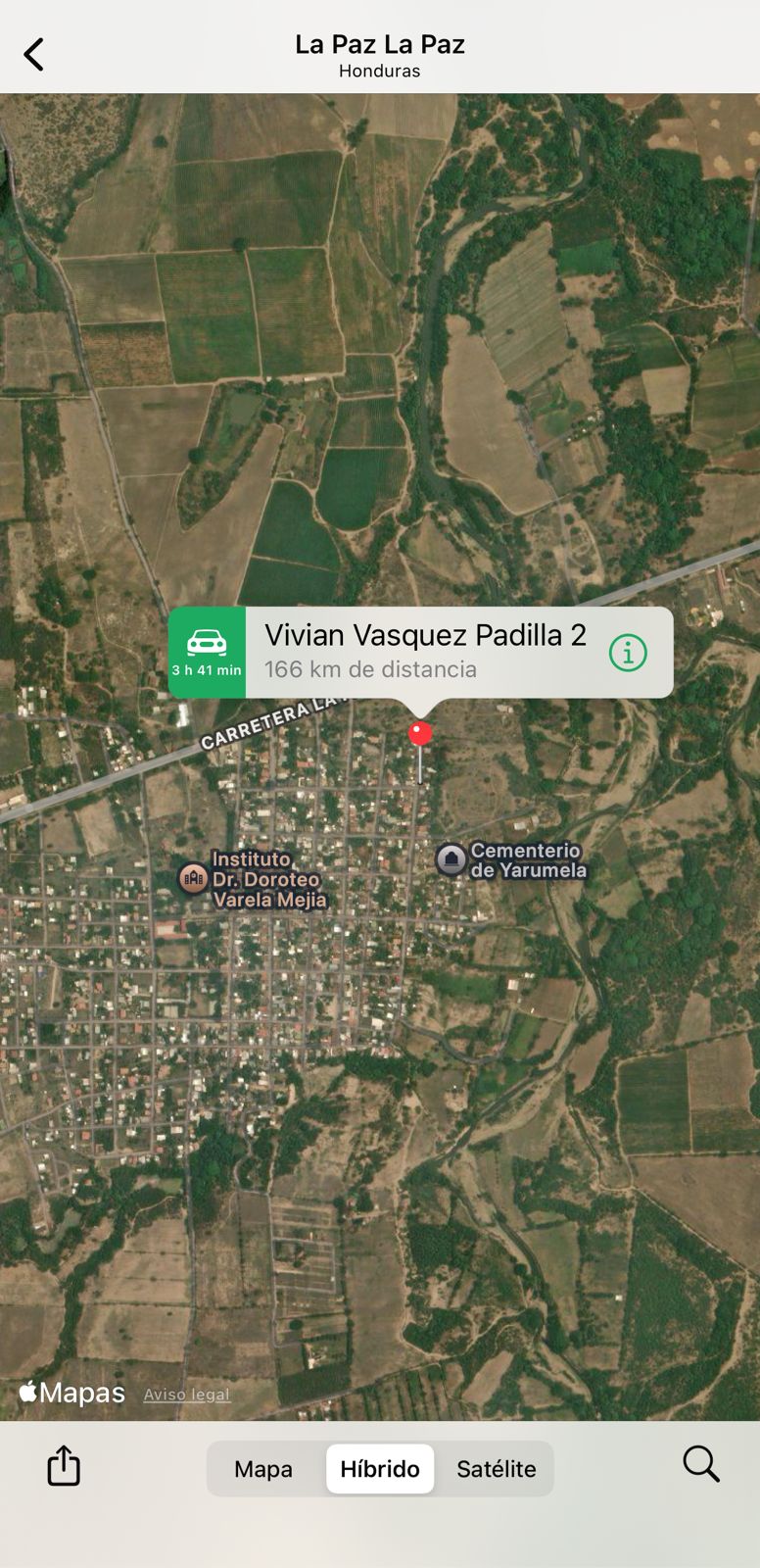This screenshot has width=760, height=1568.
Task: Tap the red location pin on the map
Action: tap(420, 734)
